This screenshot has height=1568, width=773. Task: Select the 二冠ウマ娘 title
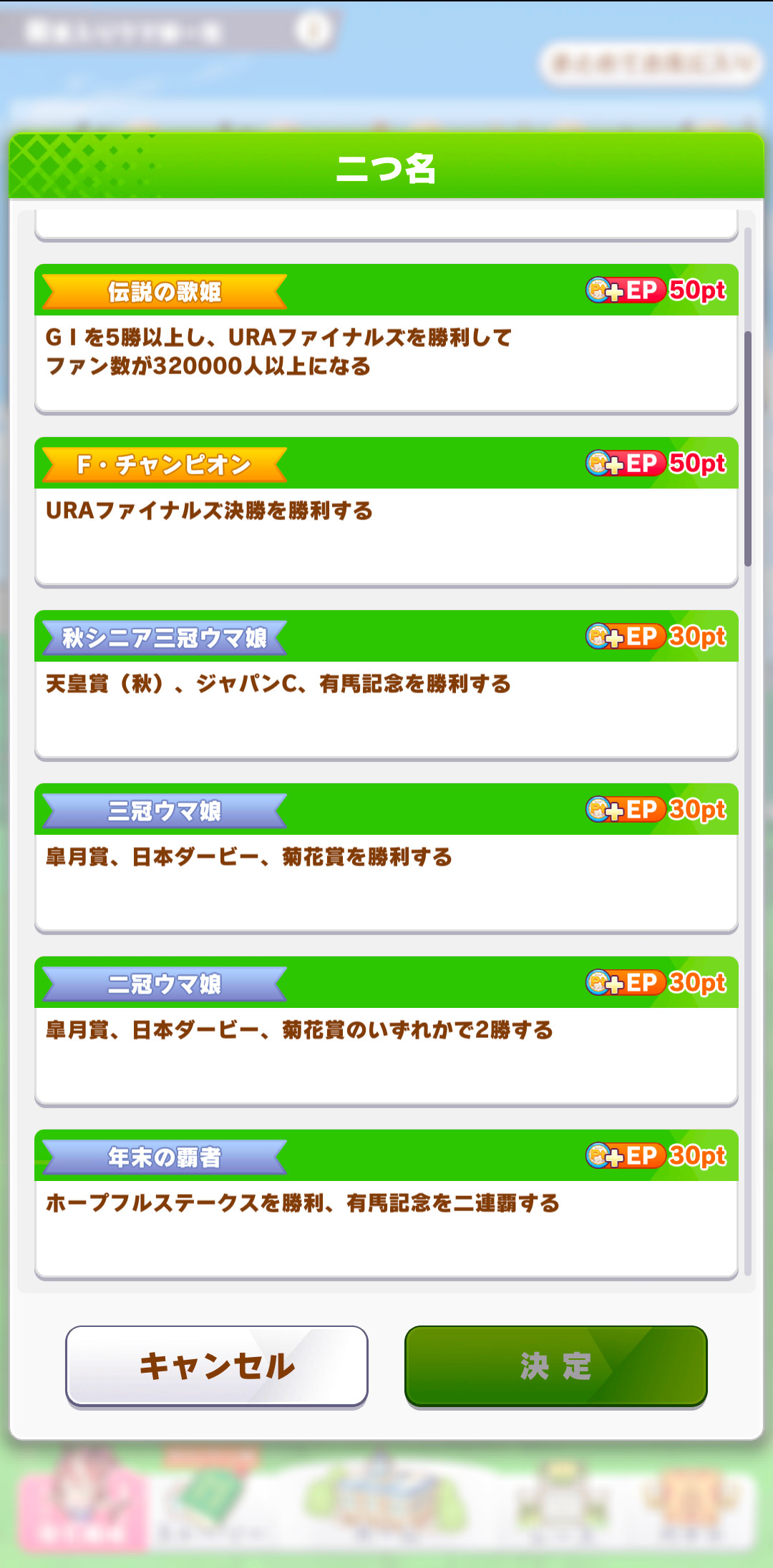(x=386, y=1031)
